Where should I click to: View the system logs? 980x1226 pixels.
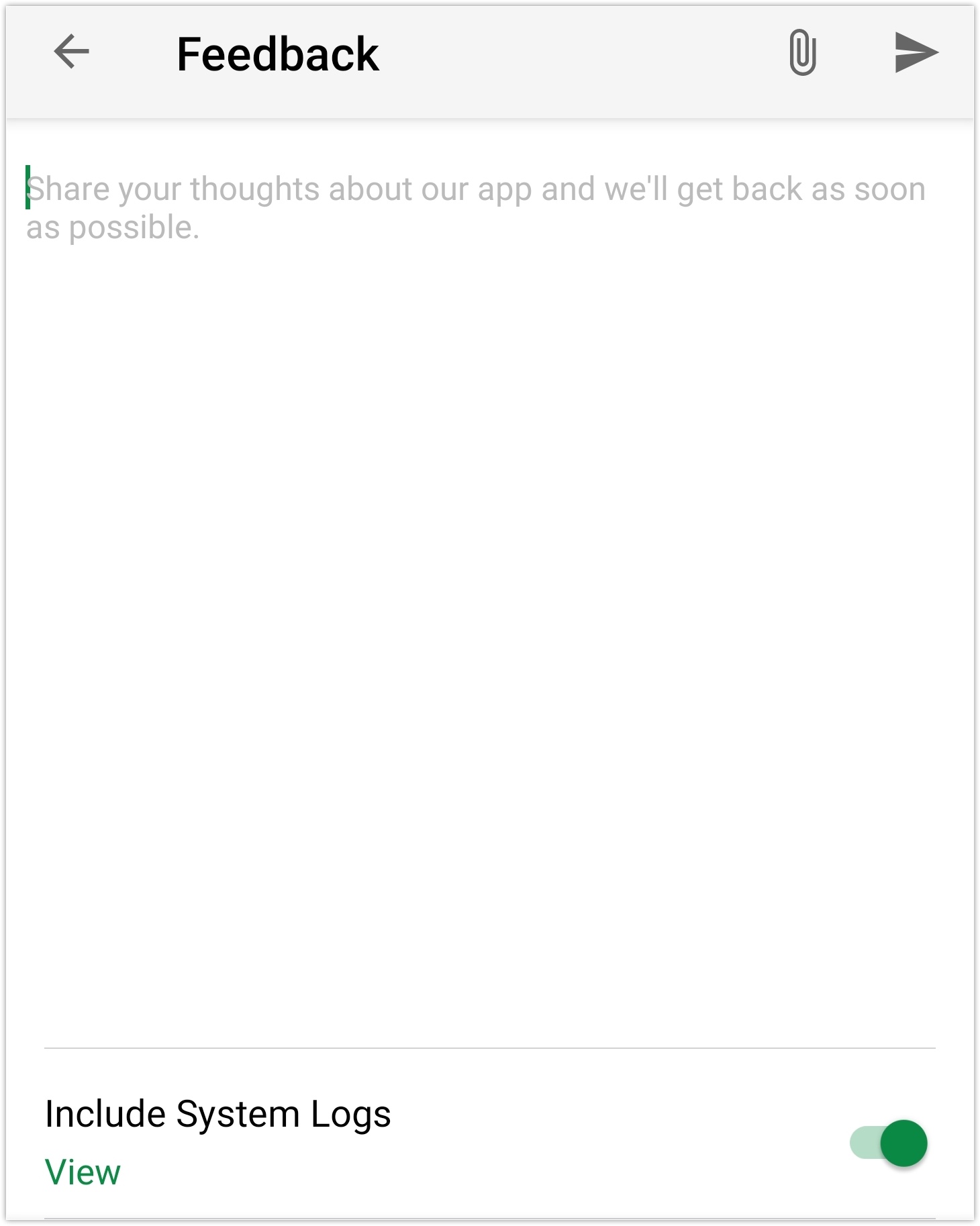tap(83, 1172)
